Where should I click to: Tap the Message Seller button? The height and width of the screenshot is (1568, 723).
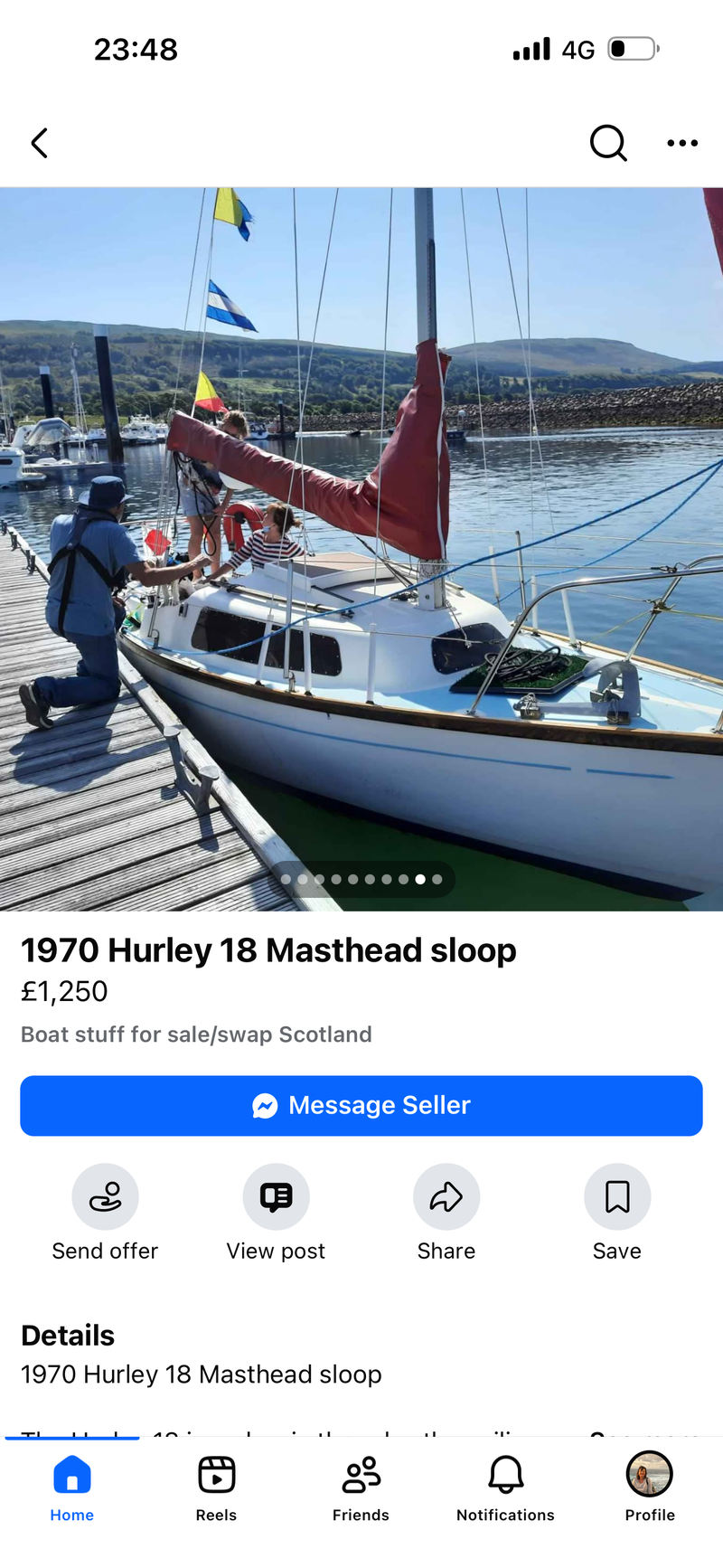click(361, 1105)
